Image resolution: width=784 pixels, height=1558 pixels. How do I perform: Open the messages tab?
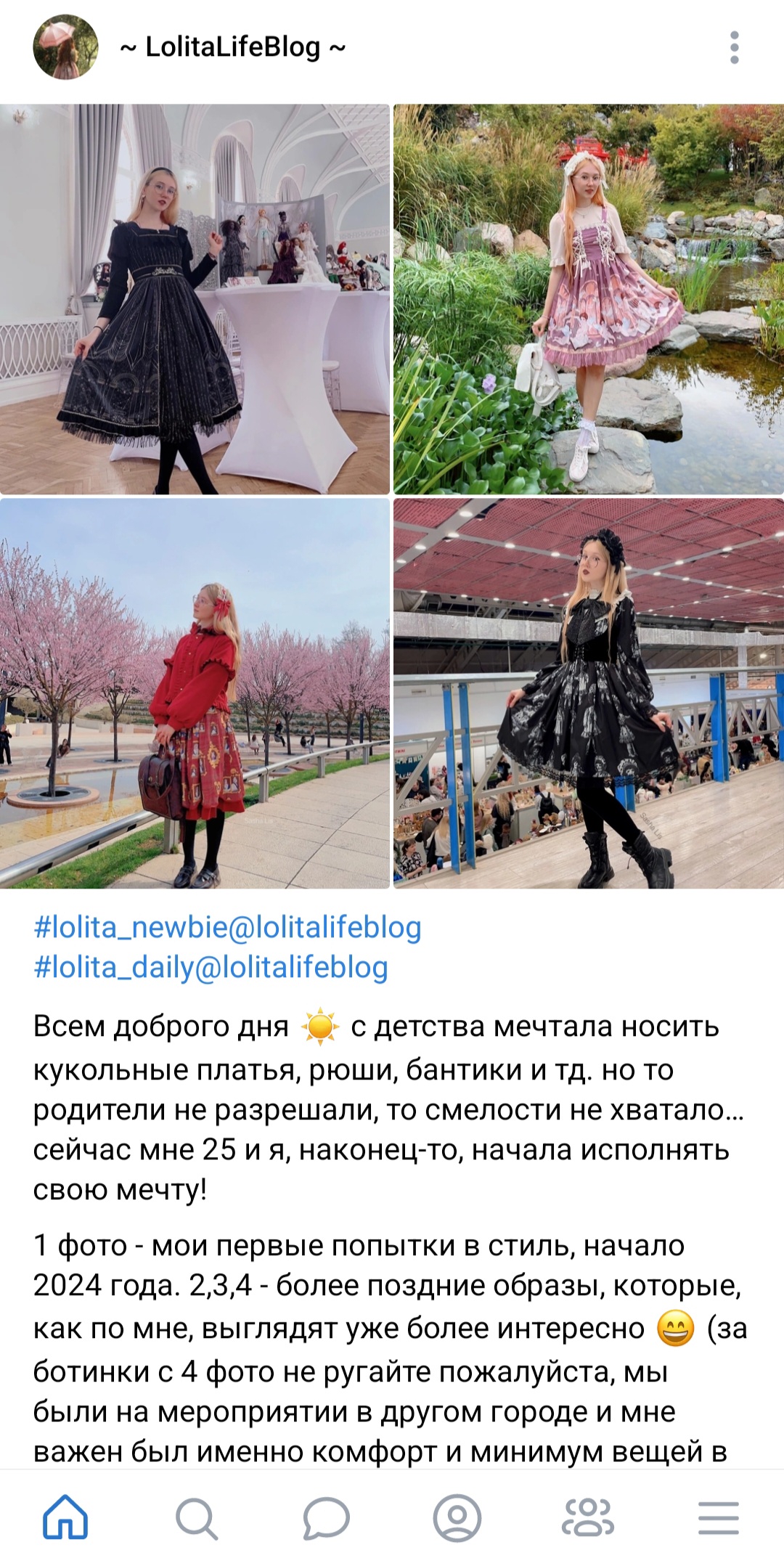[327, 1517]
